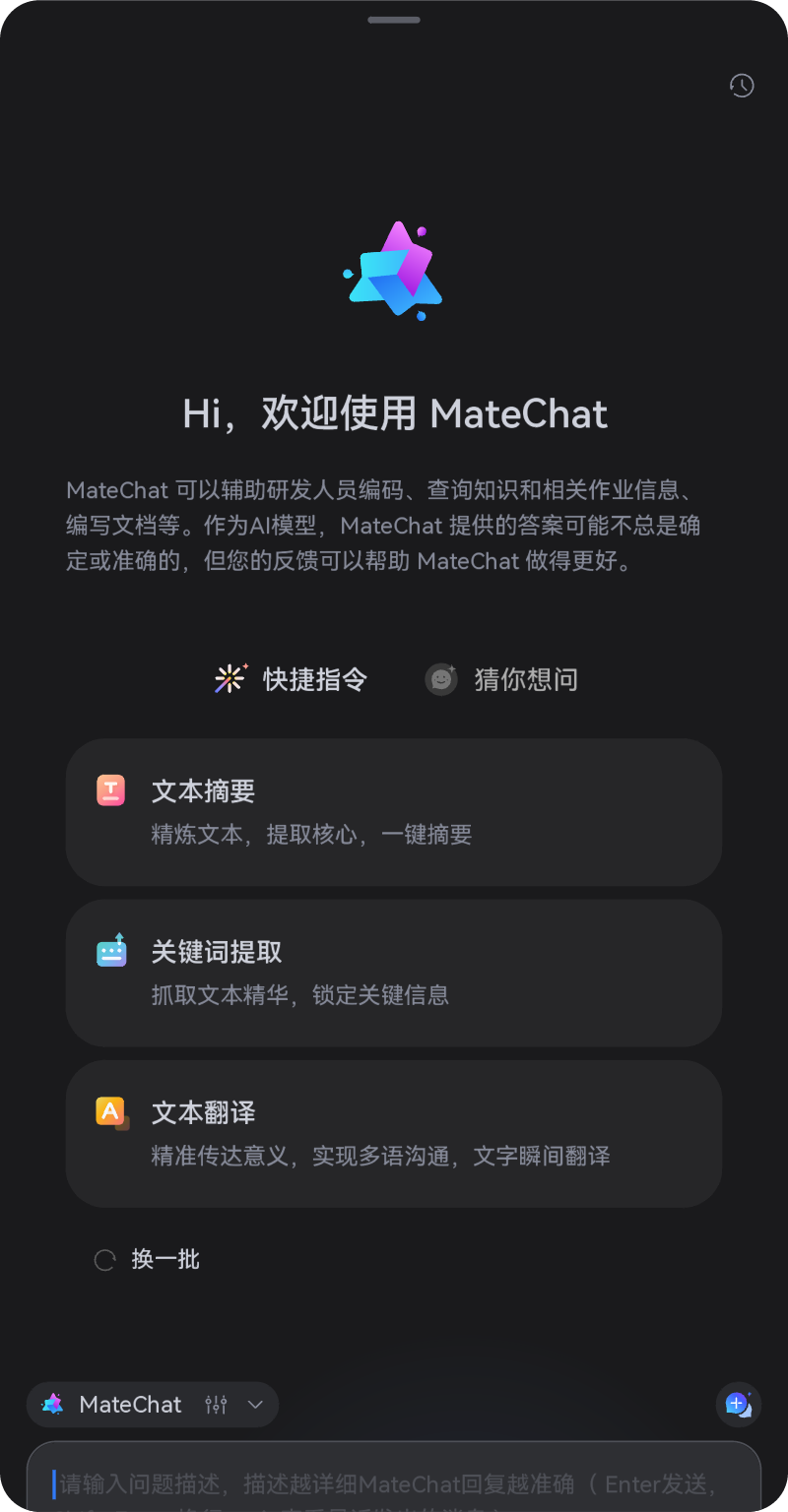Open the 文本摘要 quick command card
788x1512 pixels.
coord(394,812)
